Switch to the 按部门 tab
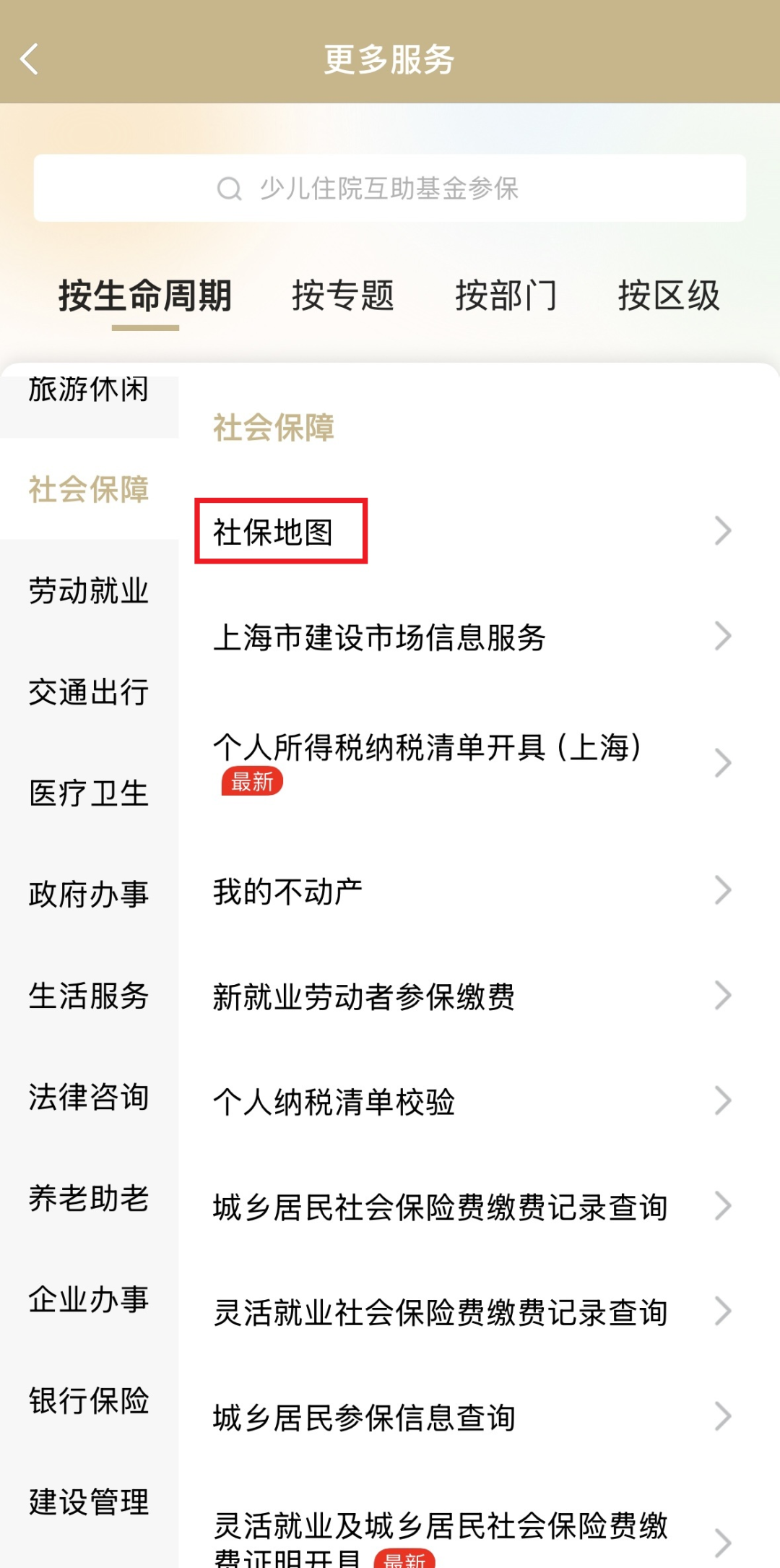The height and width of the screenshot is (1568, 780). pos(506,296)
